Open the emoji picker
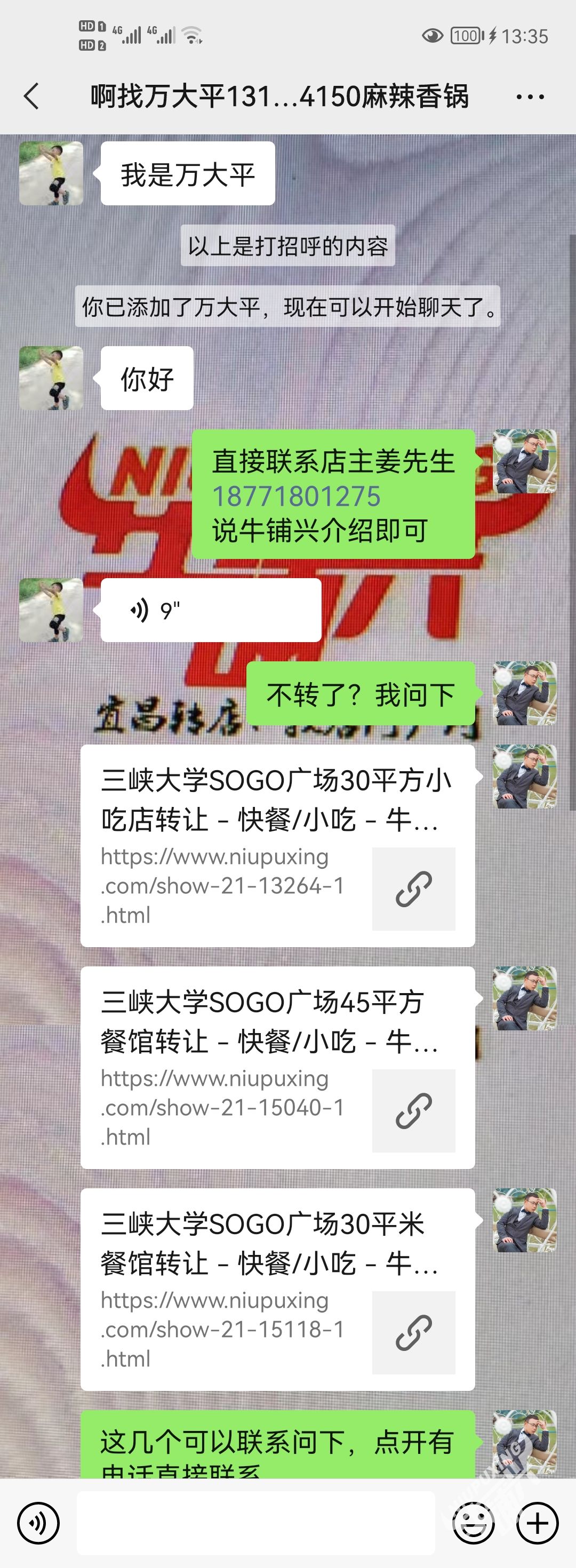Image resolution: width=576 pixels, height=1568 pixels. click(x=473, y=1523)
